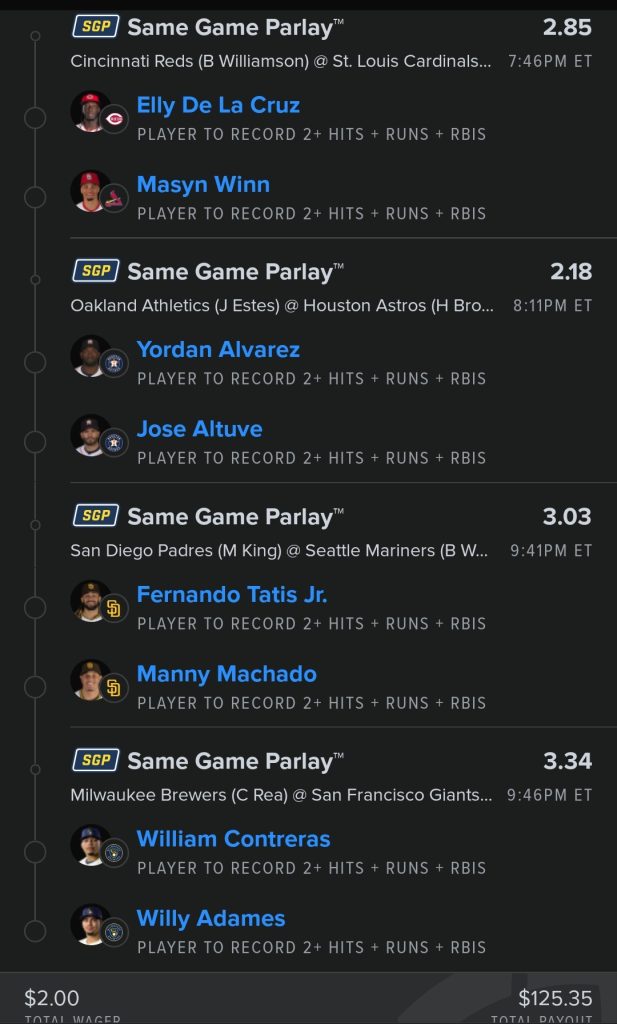This screenshot has width=617, height=1024.
Task: Open Masyn Winn player link
Action: click(x=203, y=185)
